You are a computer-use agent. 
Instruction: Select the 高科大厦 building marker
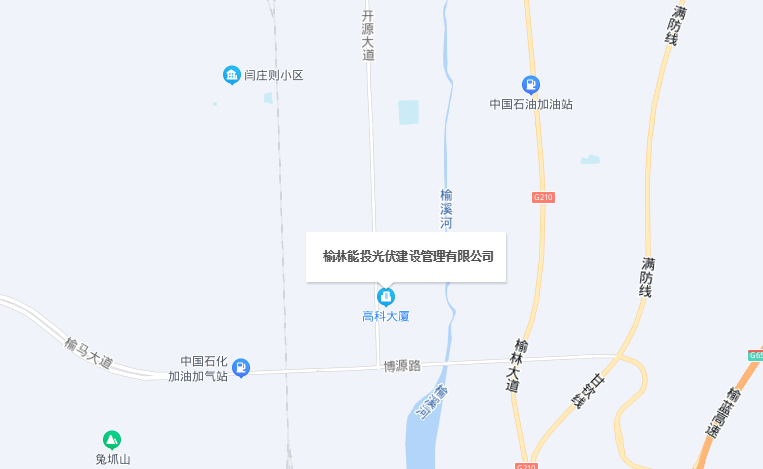[385, 296]
